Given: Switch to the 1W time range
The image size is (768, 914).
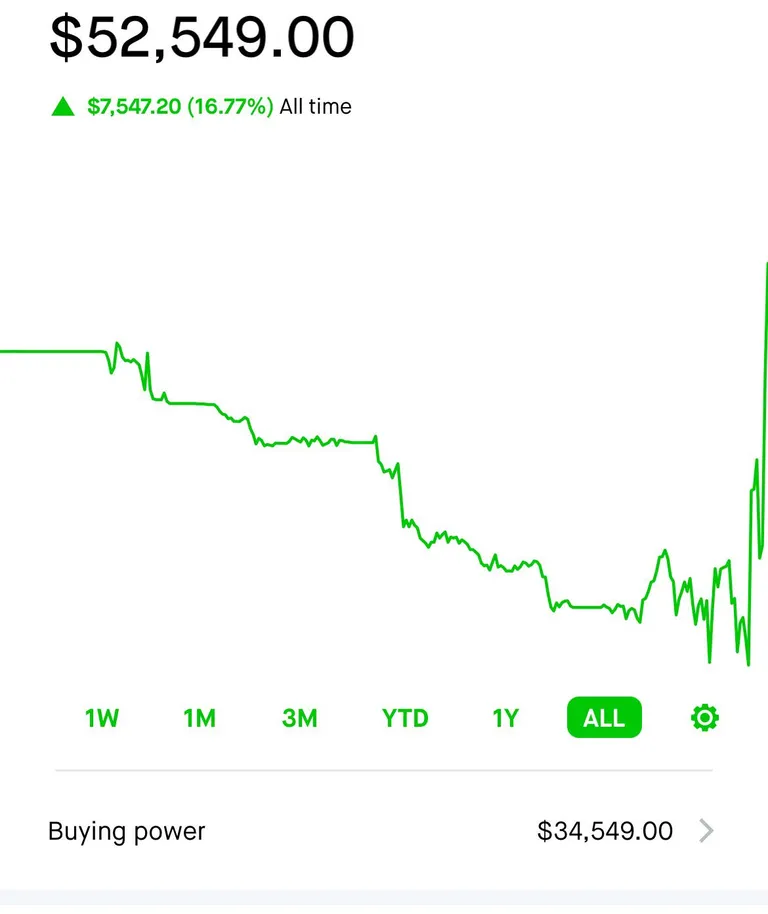Looking at the screenshot, I should coord(102,717).
